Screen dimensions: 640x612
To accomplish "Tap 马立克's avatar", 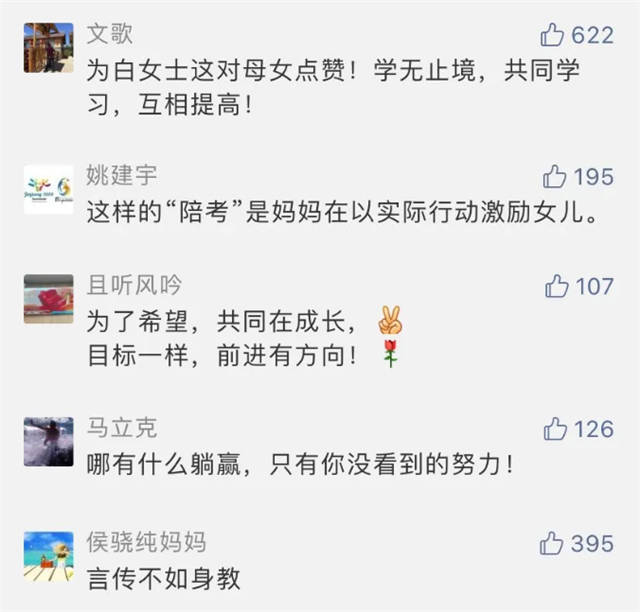I will point(49,442).
